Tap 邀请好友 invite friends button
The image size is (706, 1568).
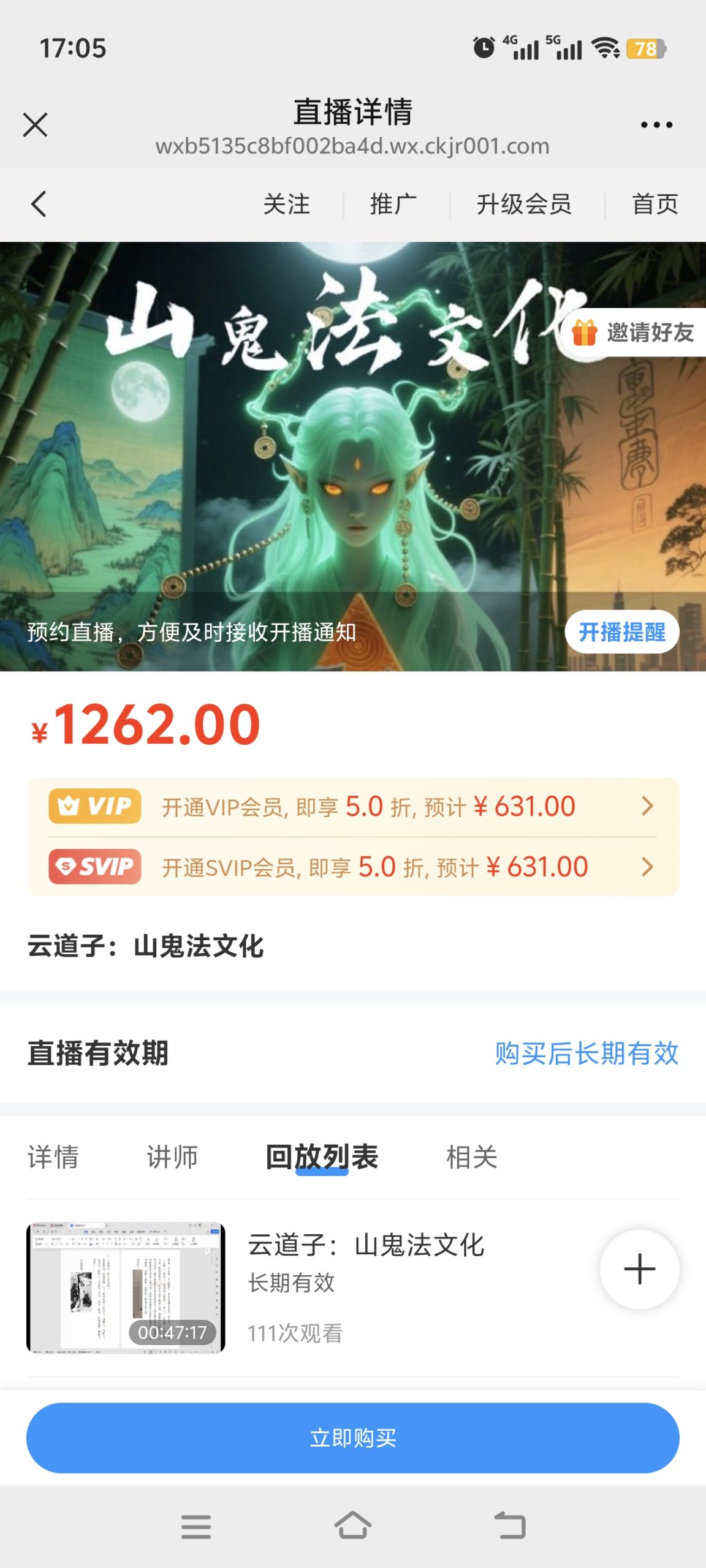[634, 333]
